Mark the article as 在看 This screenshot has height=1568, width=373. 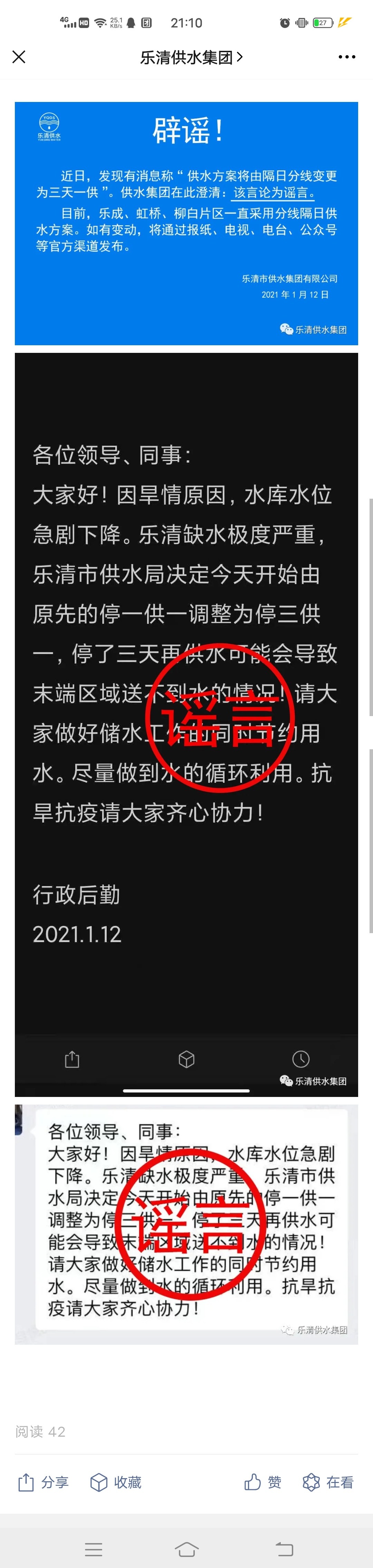tap(328, 1482)
